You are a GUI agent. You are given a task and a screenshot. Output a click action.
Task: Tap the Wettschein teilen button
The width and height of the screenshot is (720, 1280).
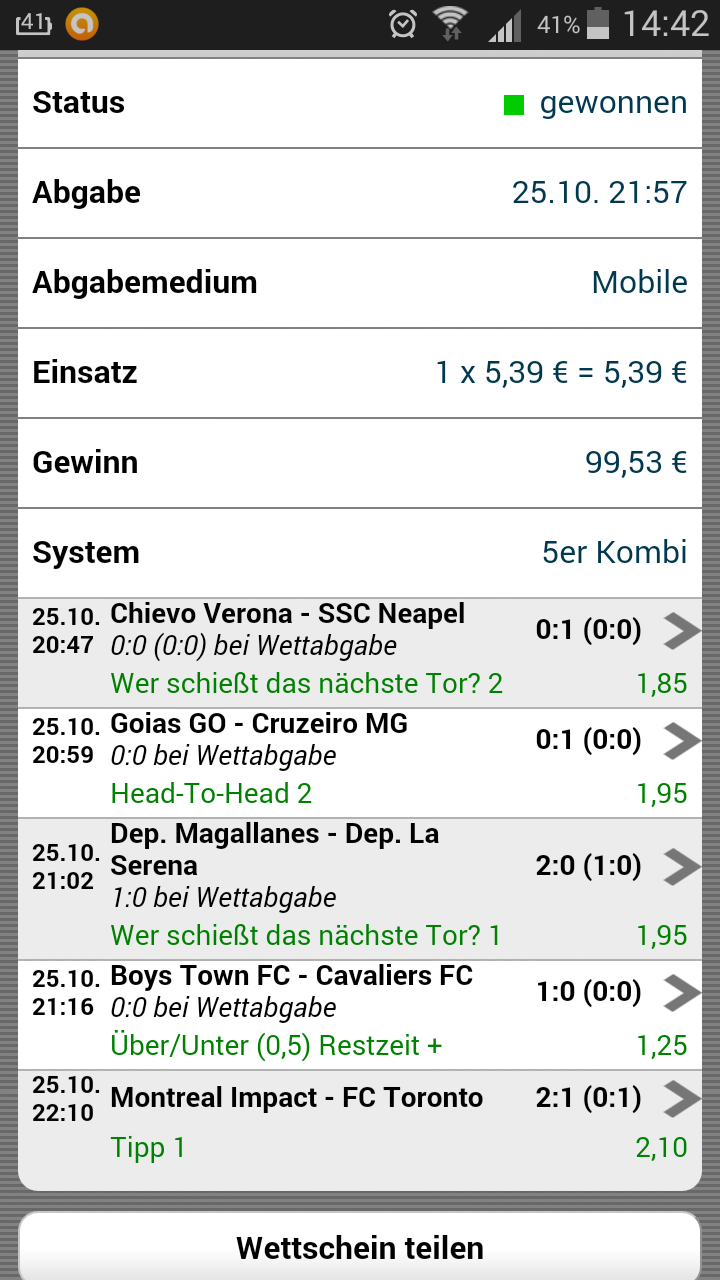[x=360, y=1247]
